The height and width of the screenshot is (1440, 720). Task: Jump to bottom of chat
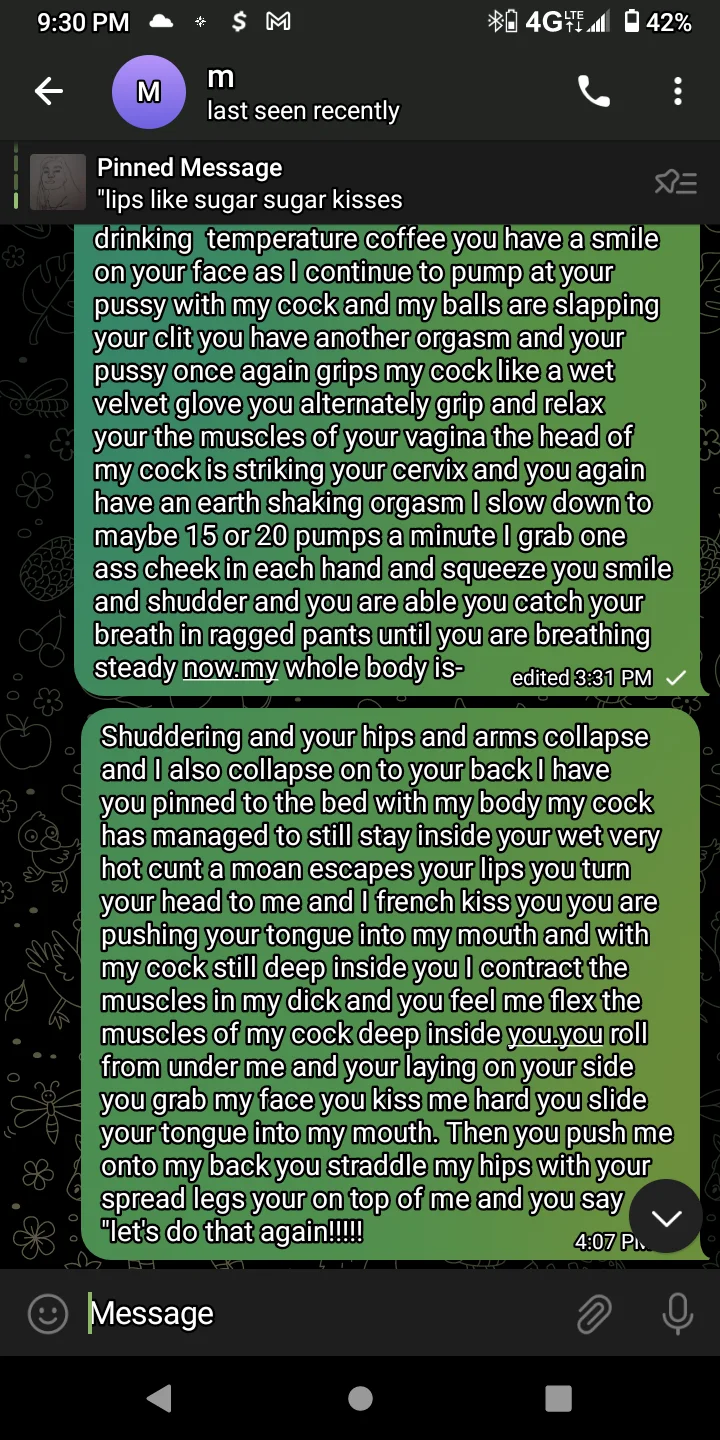tap(666, 1217)
